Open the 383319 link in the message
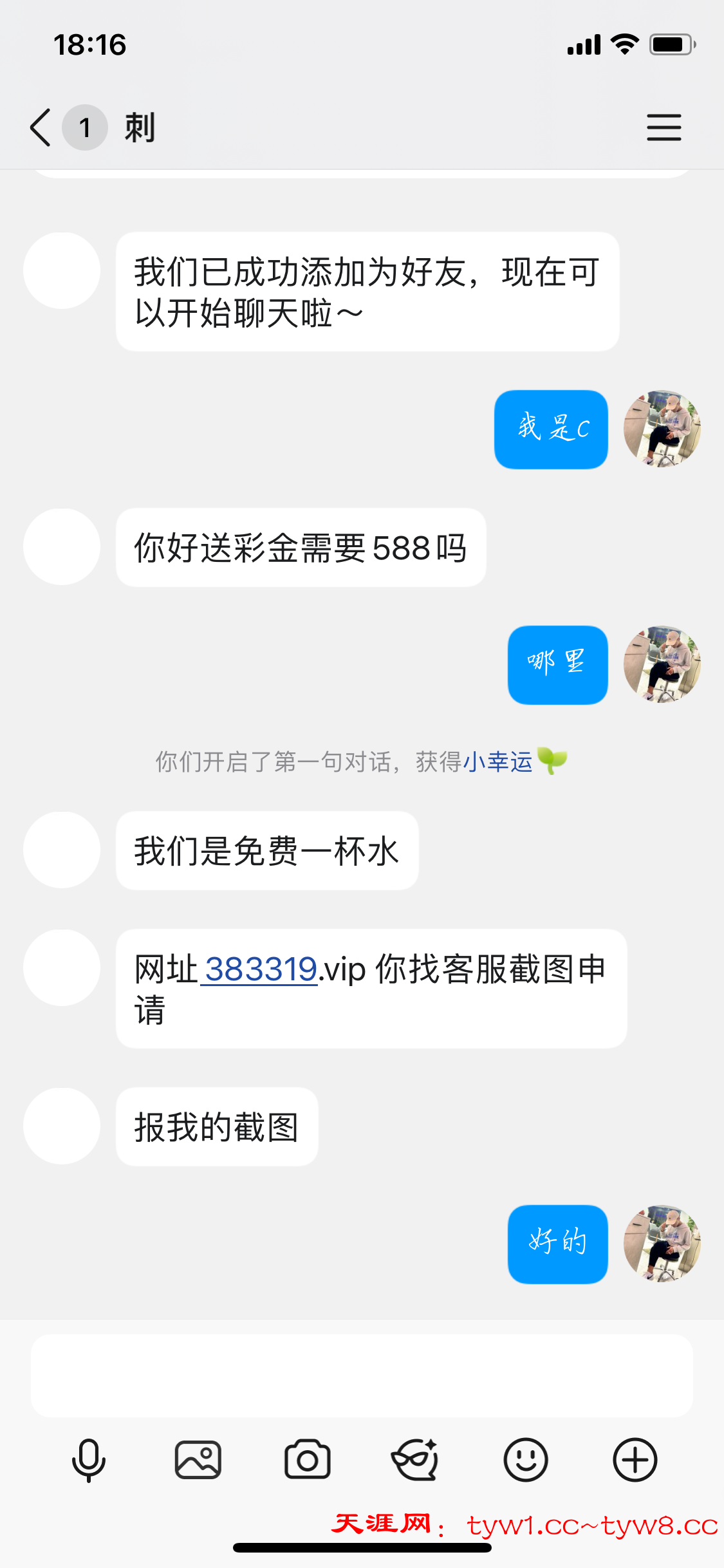724x1568 pixels. point(260,969)
